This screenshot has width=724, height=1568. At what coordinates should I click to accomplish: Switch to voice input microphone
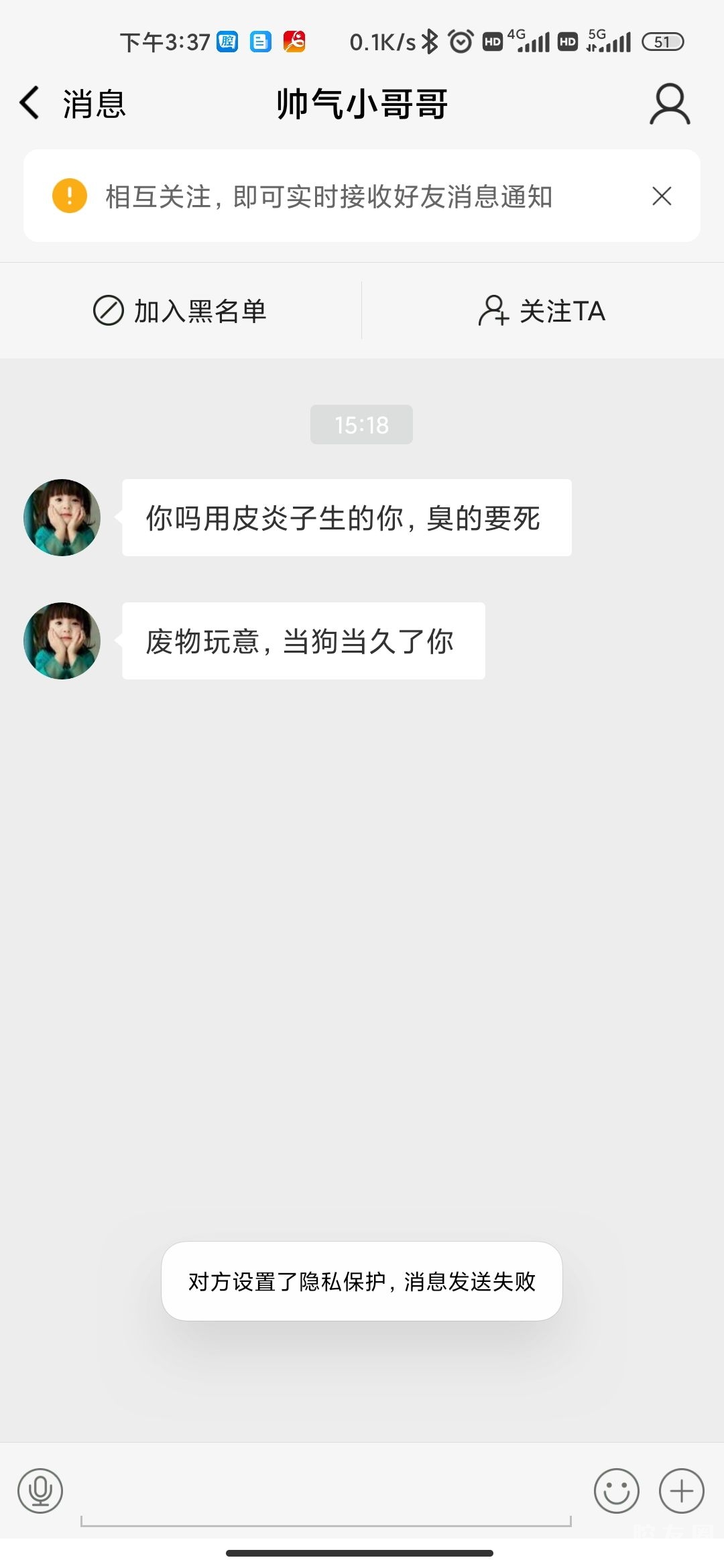coord(40,1491)
